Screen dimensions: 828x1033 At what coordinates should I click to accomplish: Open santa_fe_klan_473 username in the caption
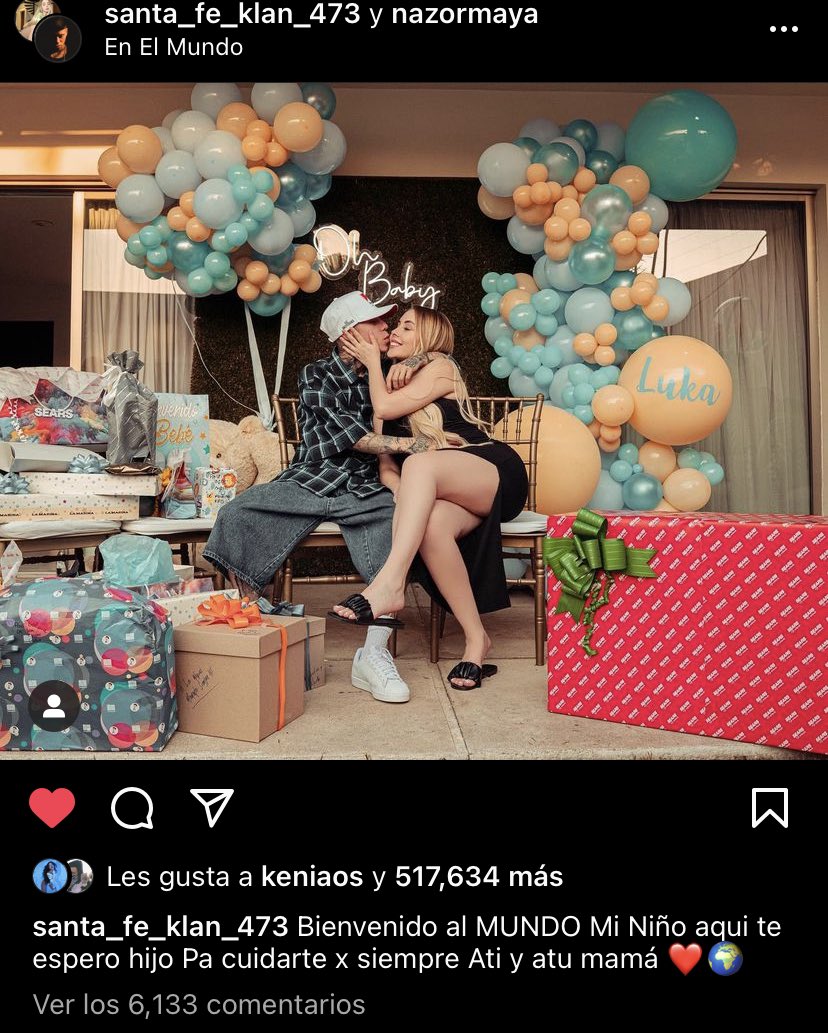tap(160, 926)
